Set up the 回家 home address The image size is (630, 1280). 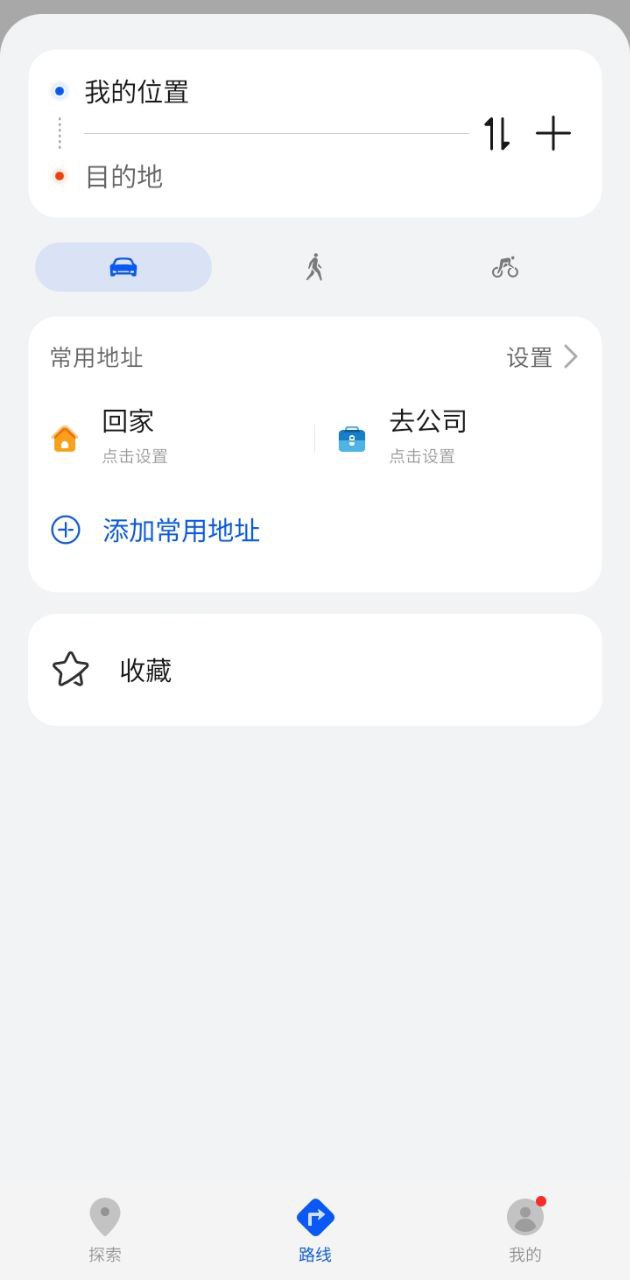172,438
